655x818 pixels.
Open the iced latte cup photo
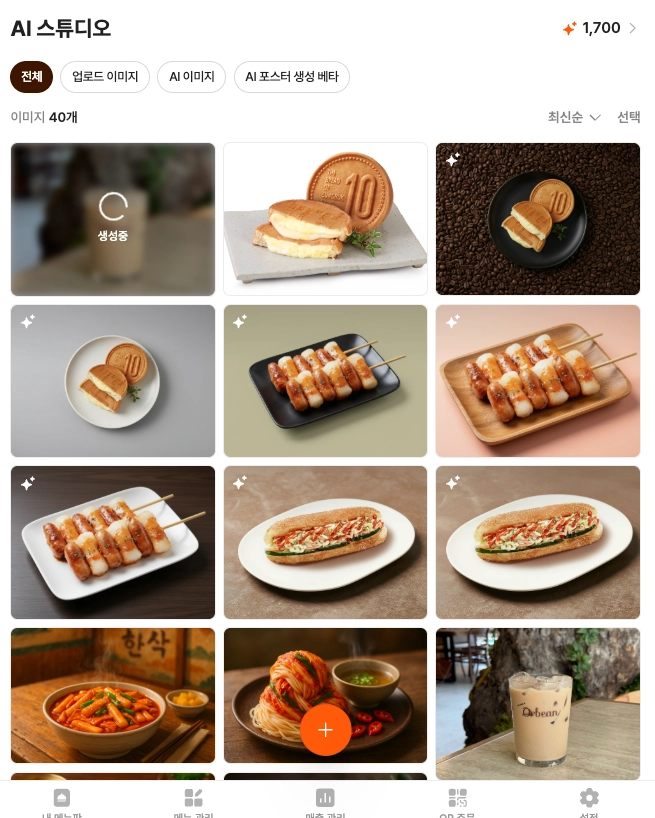(x=538, y=704)
